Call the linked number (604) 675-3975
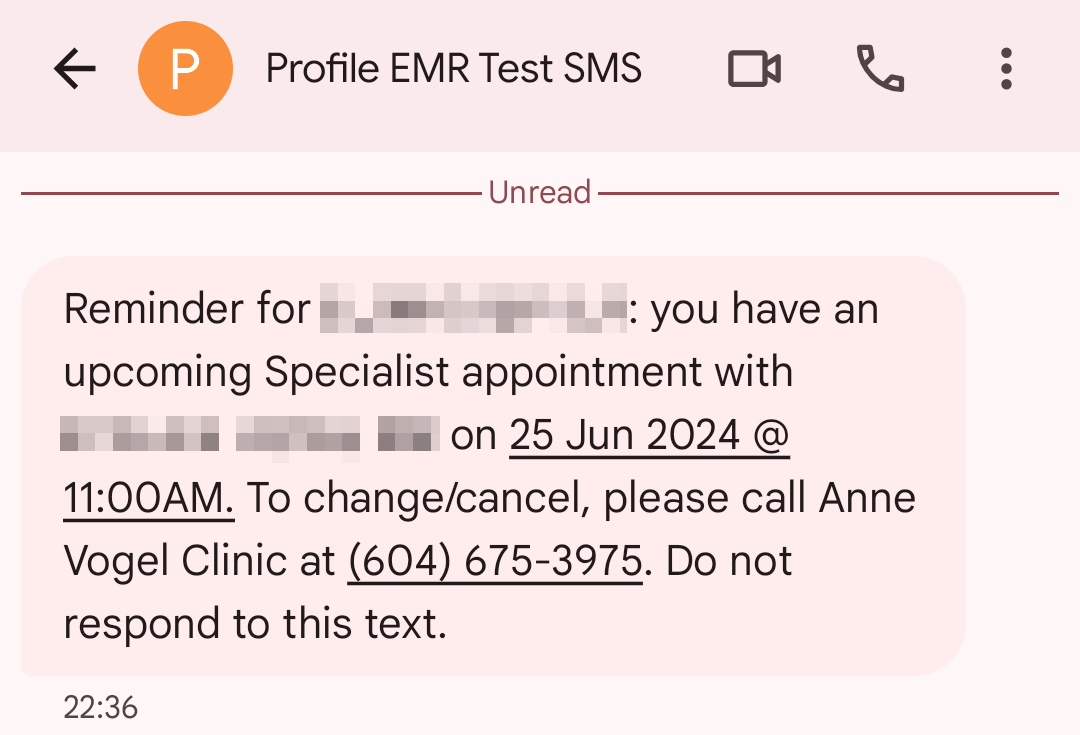Screen dimensions: 1080x735 pos(495,562)
